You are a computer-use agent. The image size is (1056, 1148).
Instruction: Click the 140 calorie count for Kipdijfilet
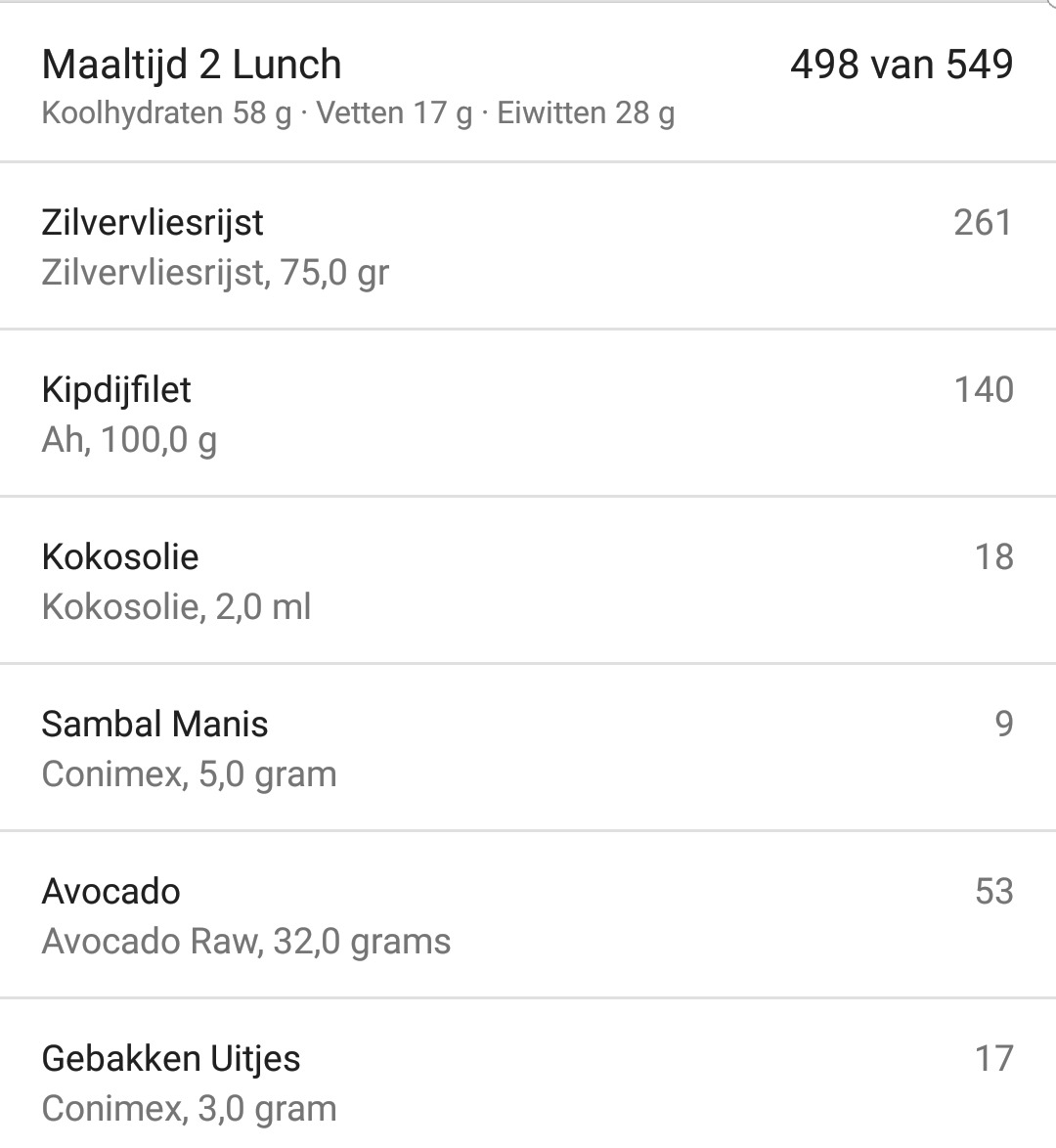tap(986, 389)
